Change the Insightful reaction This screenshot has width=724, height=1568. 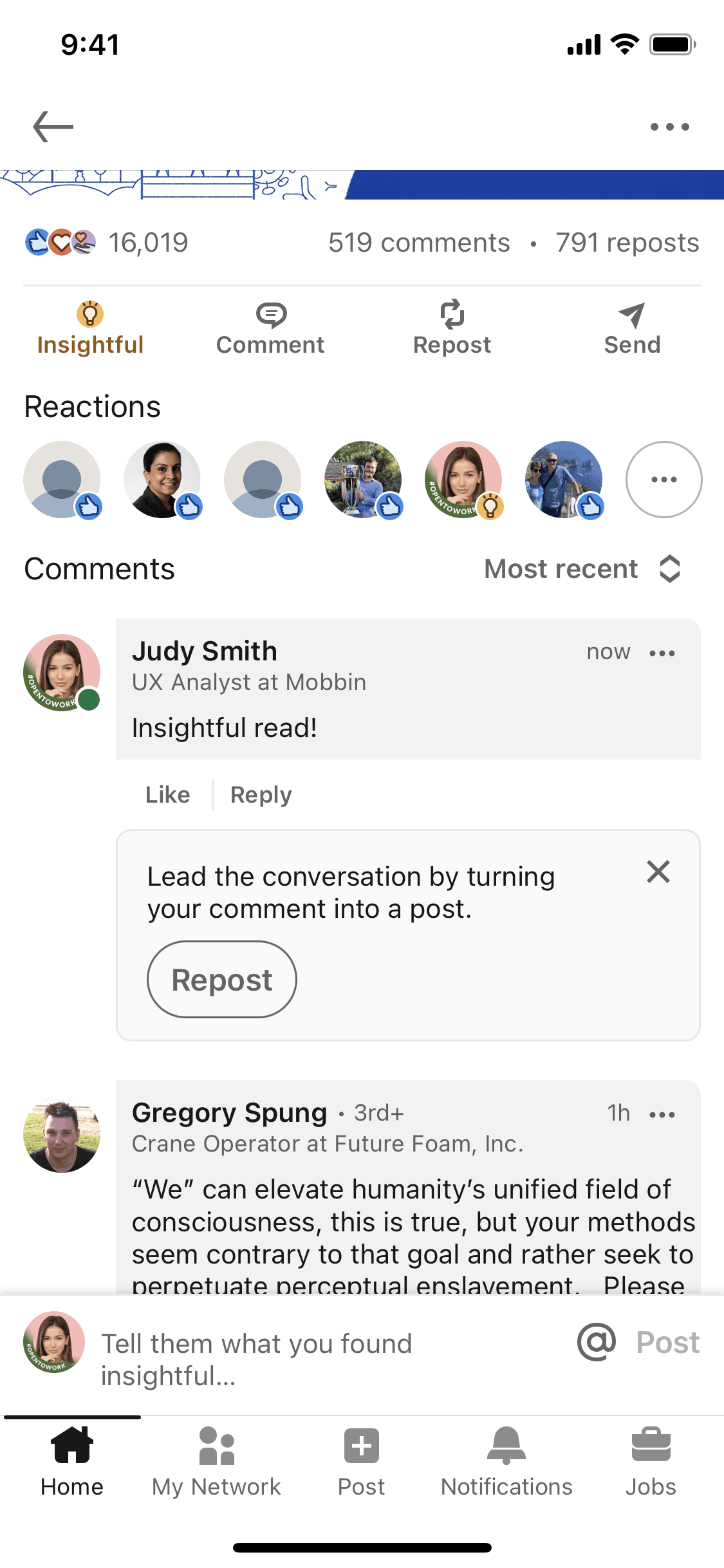[90, 328]
